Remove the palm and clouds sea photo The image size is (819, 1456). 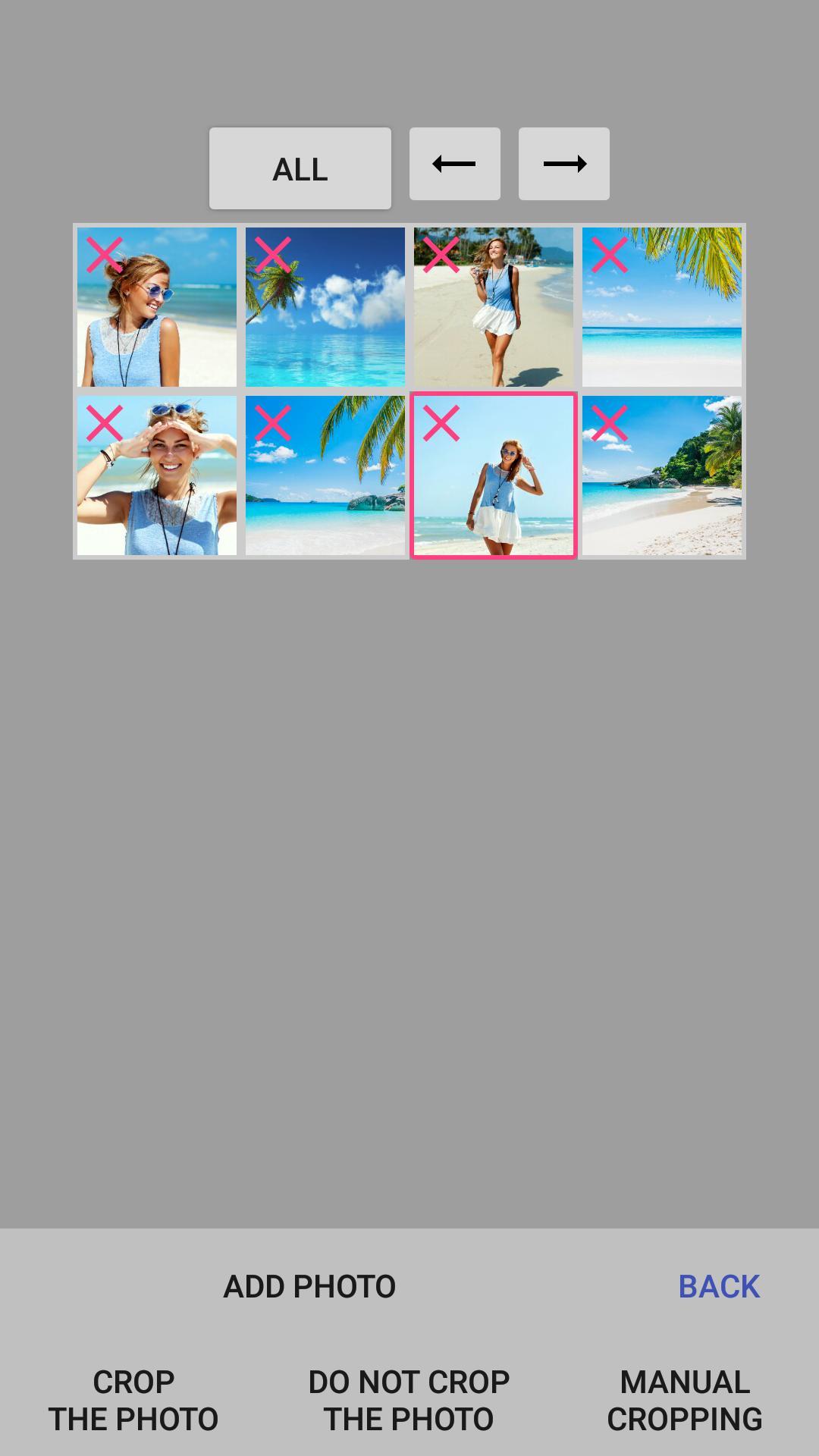click(273, 255)
